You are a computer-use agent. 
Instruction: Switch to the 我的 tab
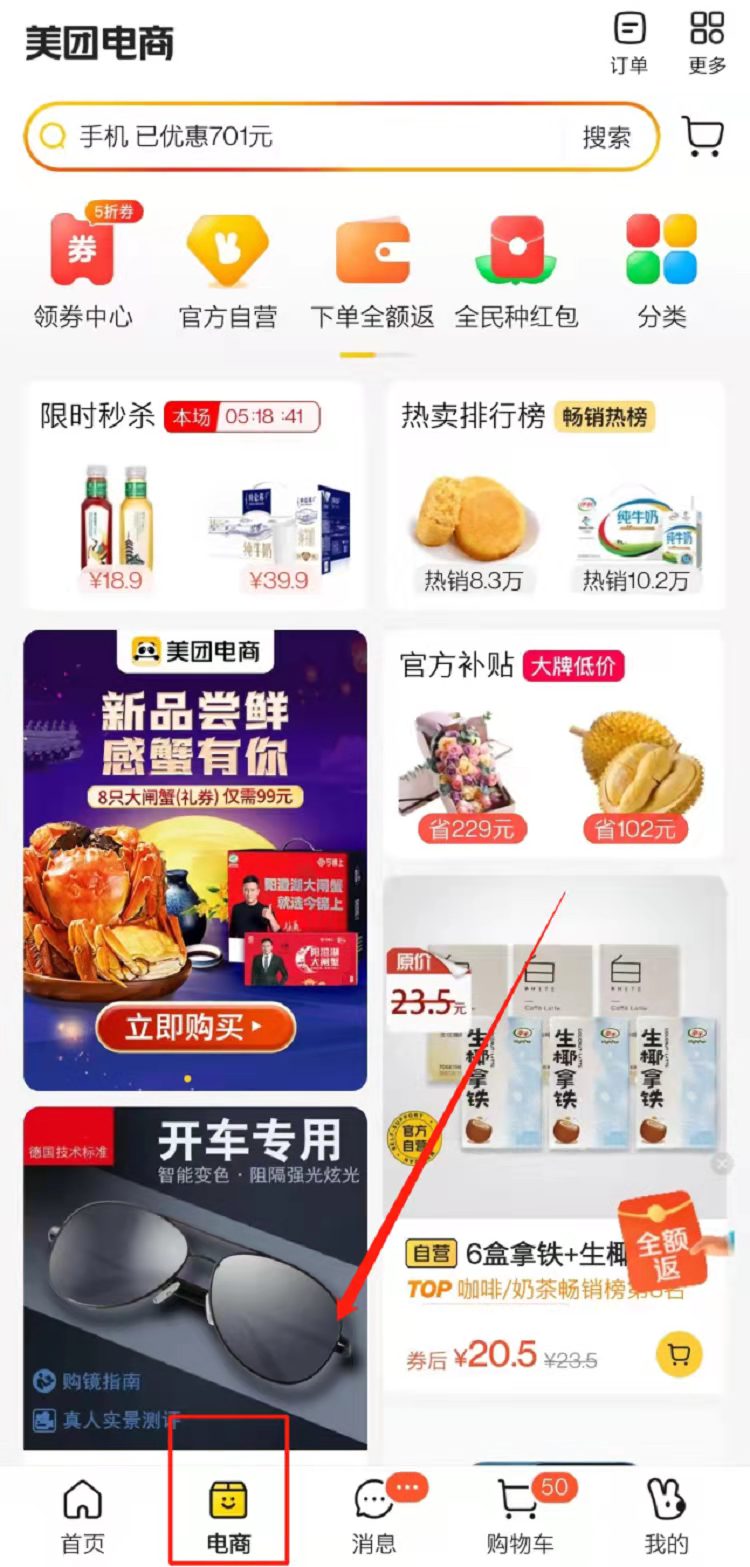point(666,1515)
